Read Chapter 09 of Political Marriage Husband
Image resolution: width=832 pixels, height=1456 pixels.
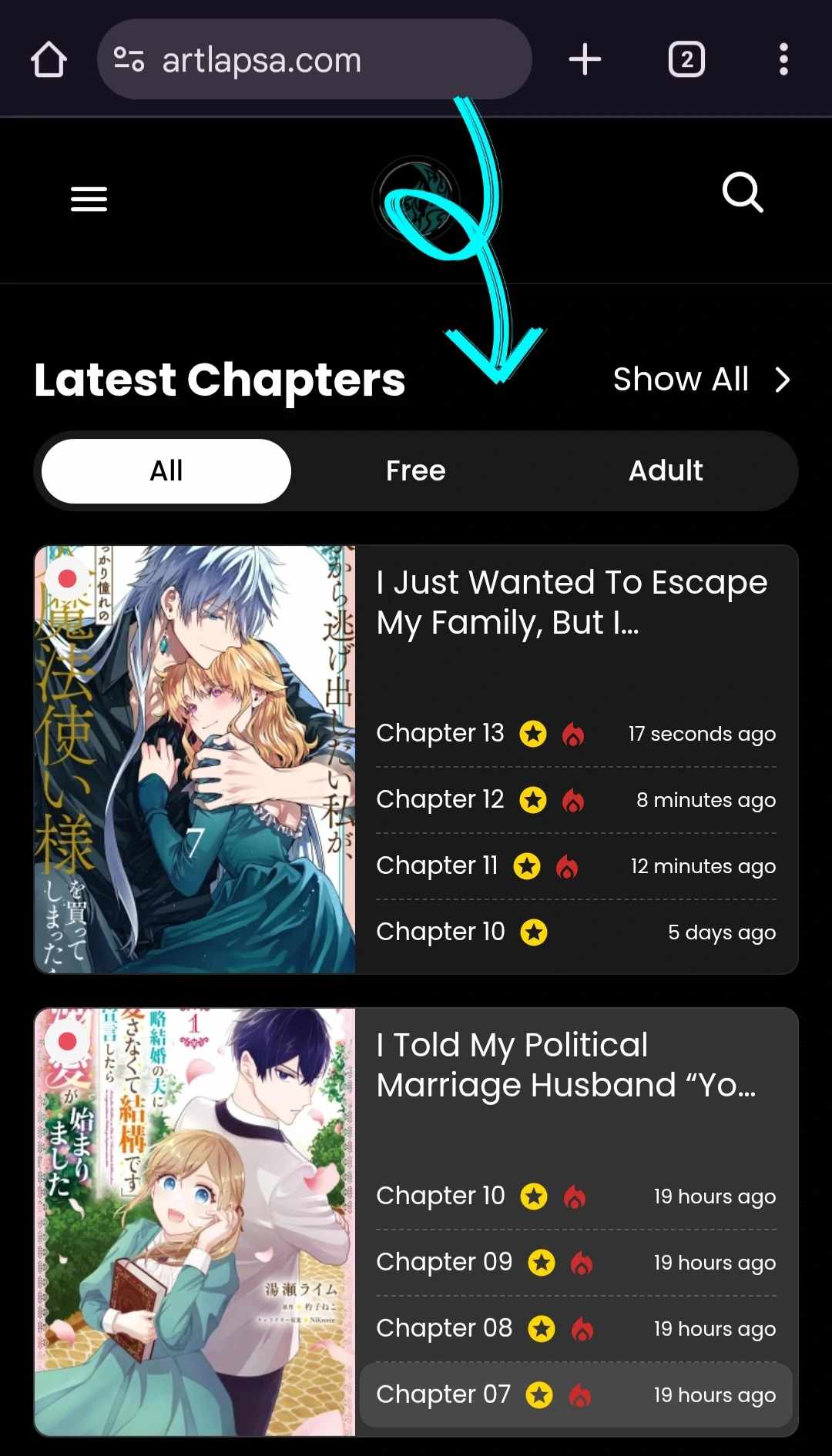coord(444,1262)
